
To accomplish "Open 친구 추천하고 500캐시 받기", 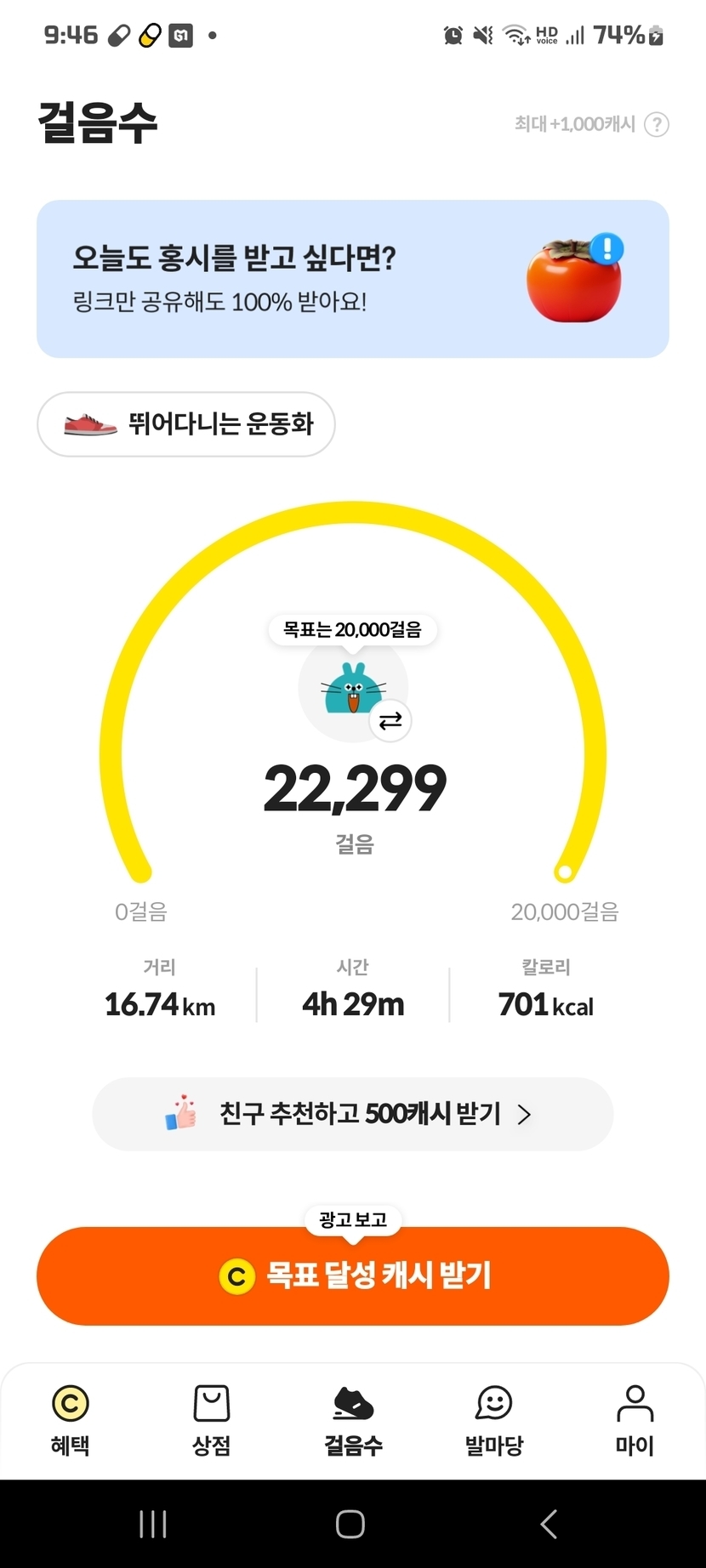I will click(352, 1114).
